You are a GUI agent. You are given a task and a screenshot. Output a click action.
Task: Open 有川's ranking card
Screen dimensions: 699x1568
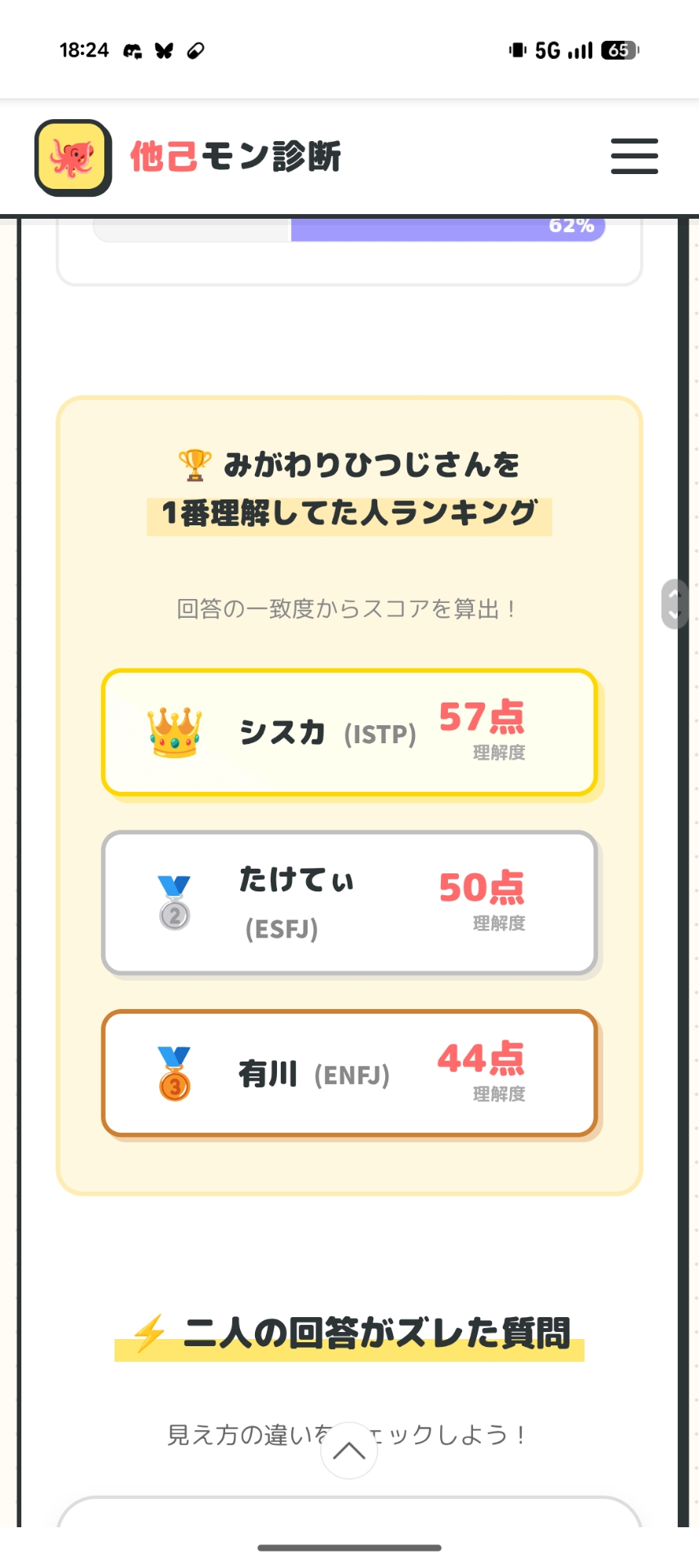tap(349, 1073)
